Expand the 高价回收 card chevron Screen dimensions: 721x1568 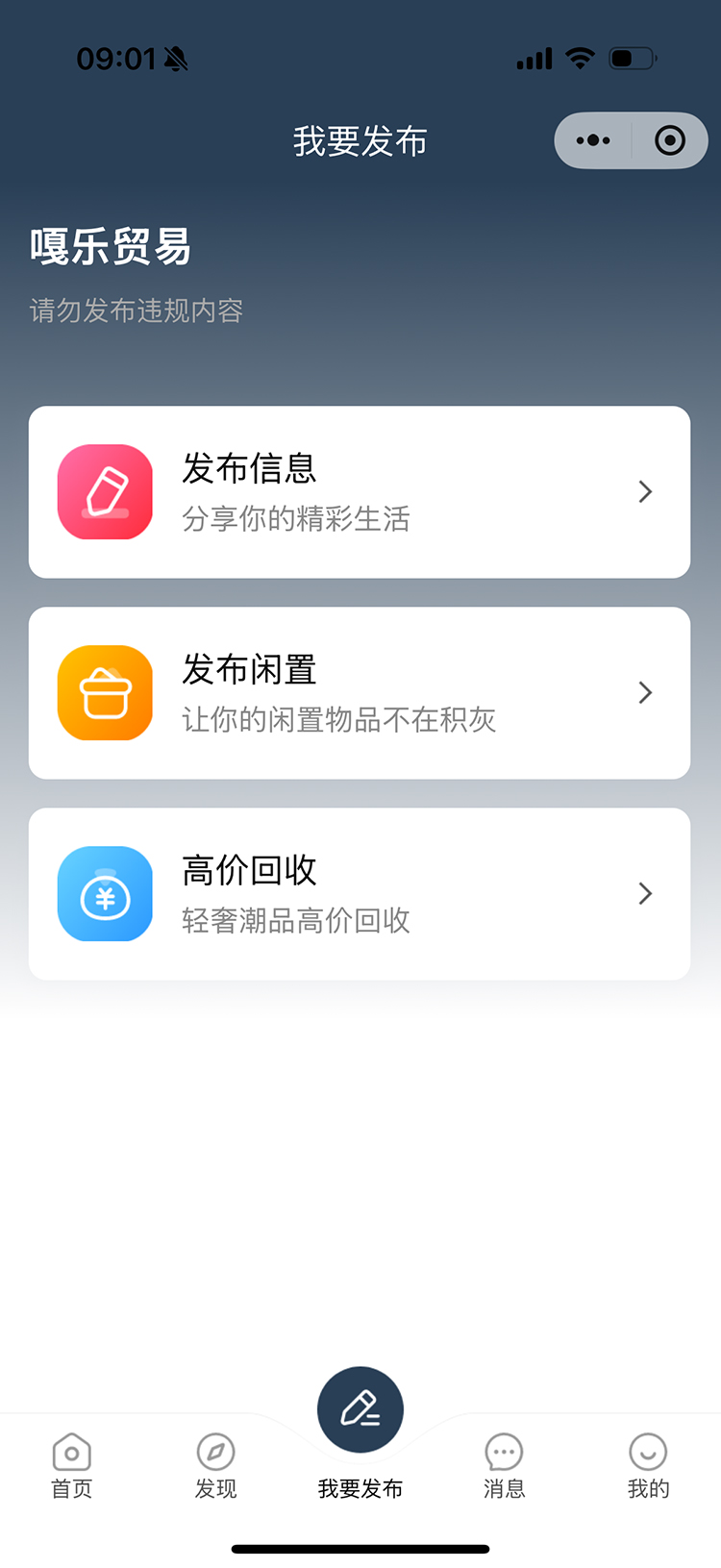(x=645, y=894)
